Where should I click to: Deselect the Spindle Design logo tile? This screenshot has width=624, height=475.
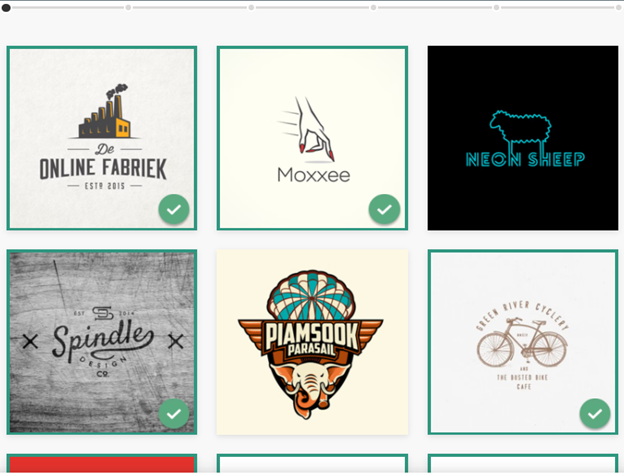coord(102,342)
